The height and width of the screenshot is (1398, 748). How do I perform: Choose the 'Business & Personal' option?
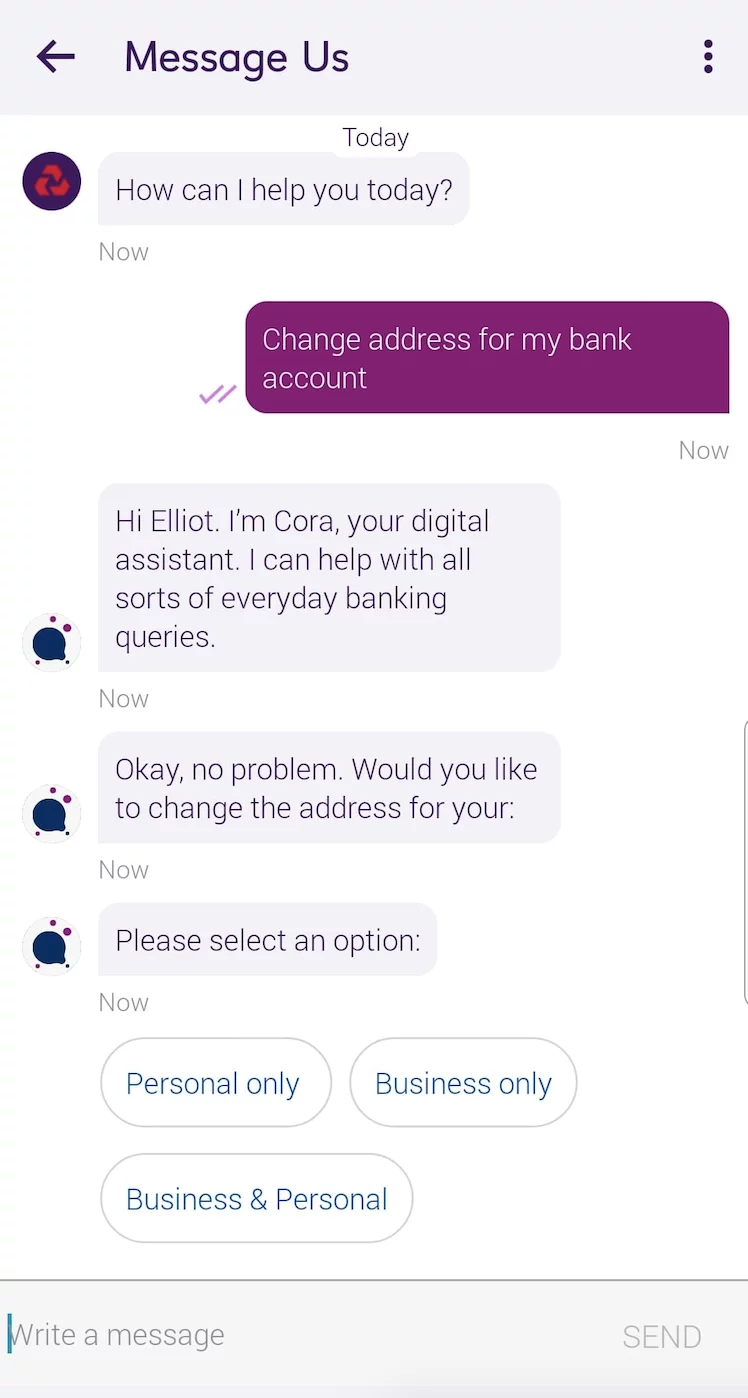pos(256,1198)
